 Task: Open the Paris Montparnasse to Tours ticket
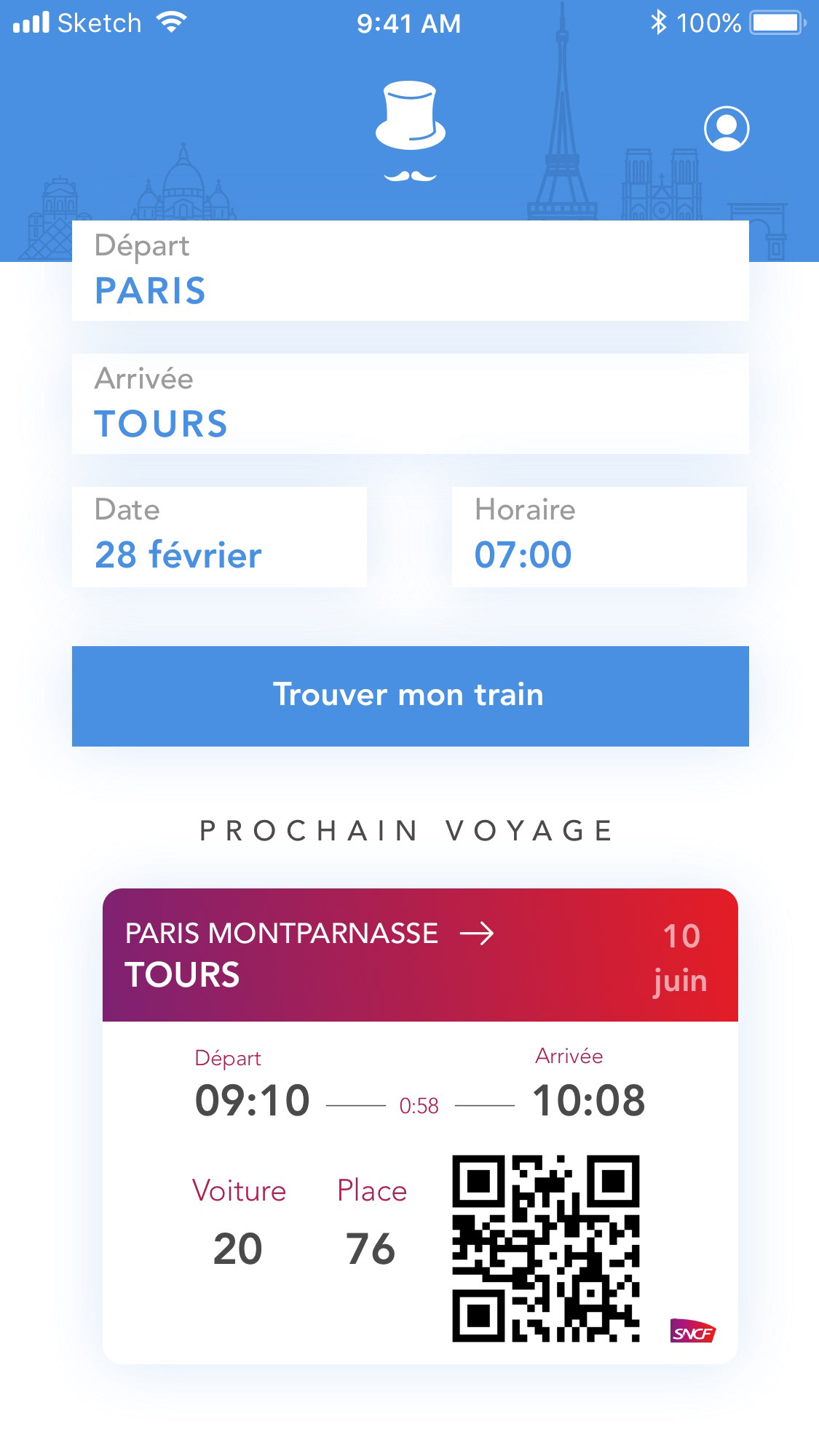click(420, 1126)
